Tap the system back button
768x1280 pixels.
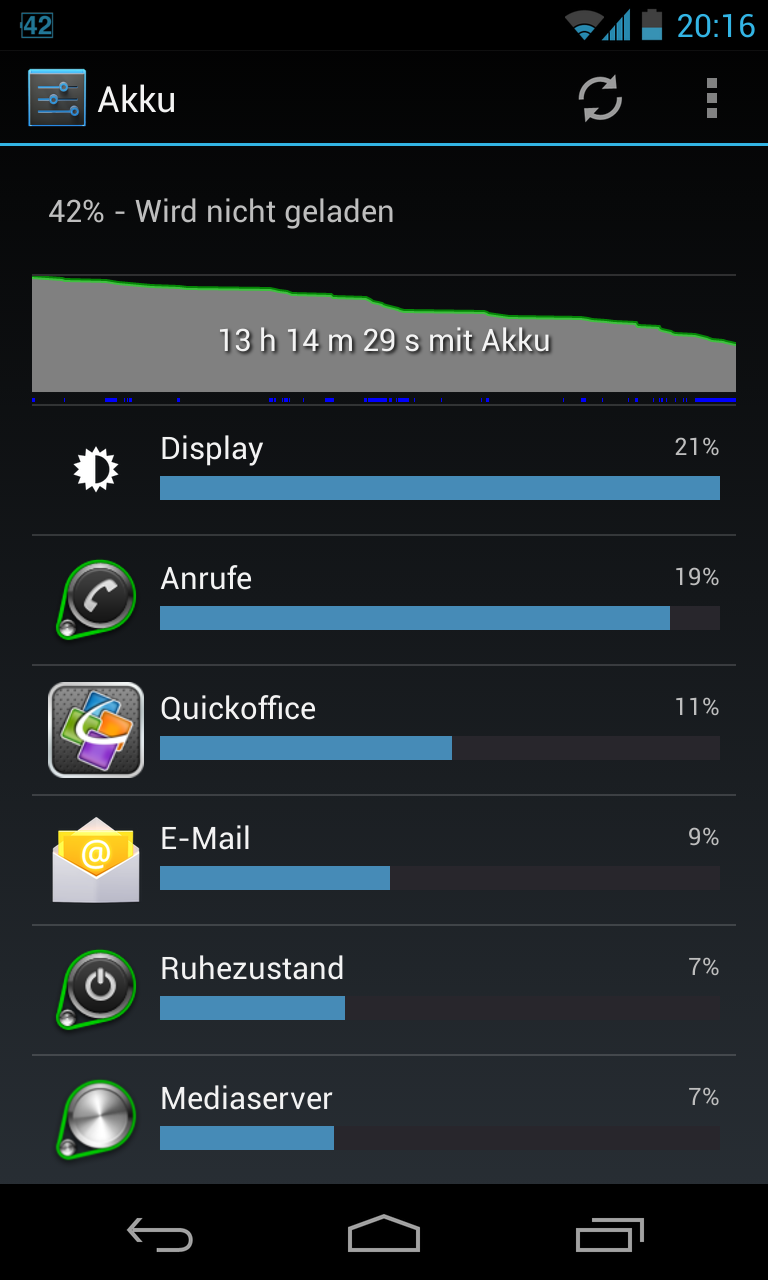pos(160,1236)
